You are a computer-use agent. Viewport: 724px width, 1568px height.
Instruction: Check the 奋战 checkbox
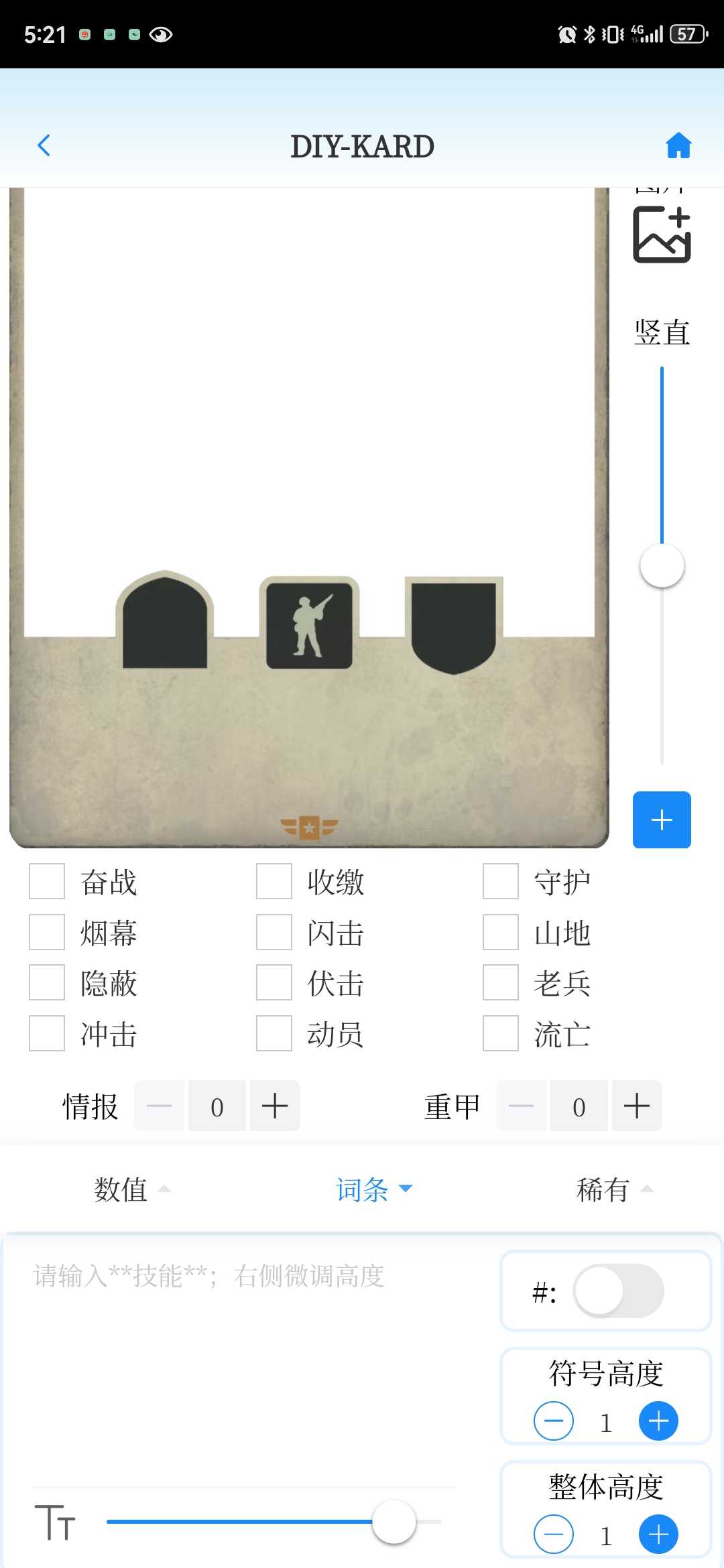click(x=47, y=881)
